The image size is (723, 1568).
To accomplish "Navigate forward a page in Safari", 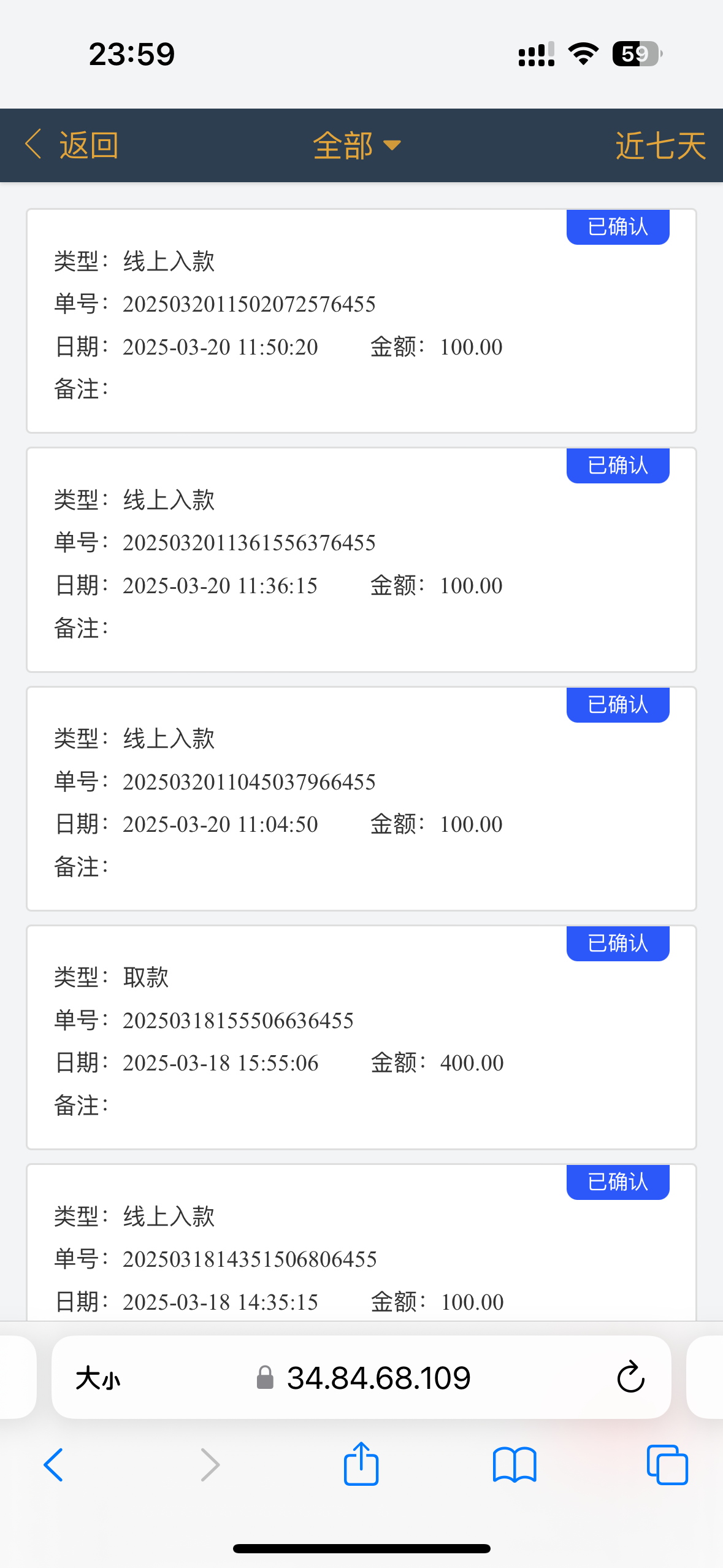I will (x=209, y=1465).
